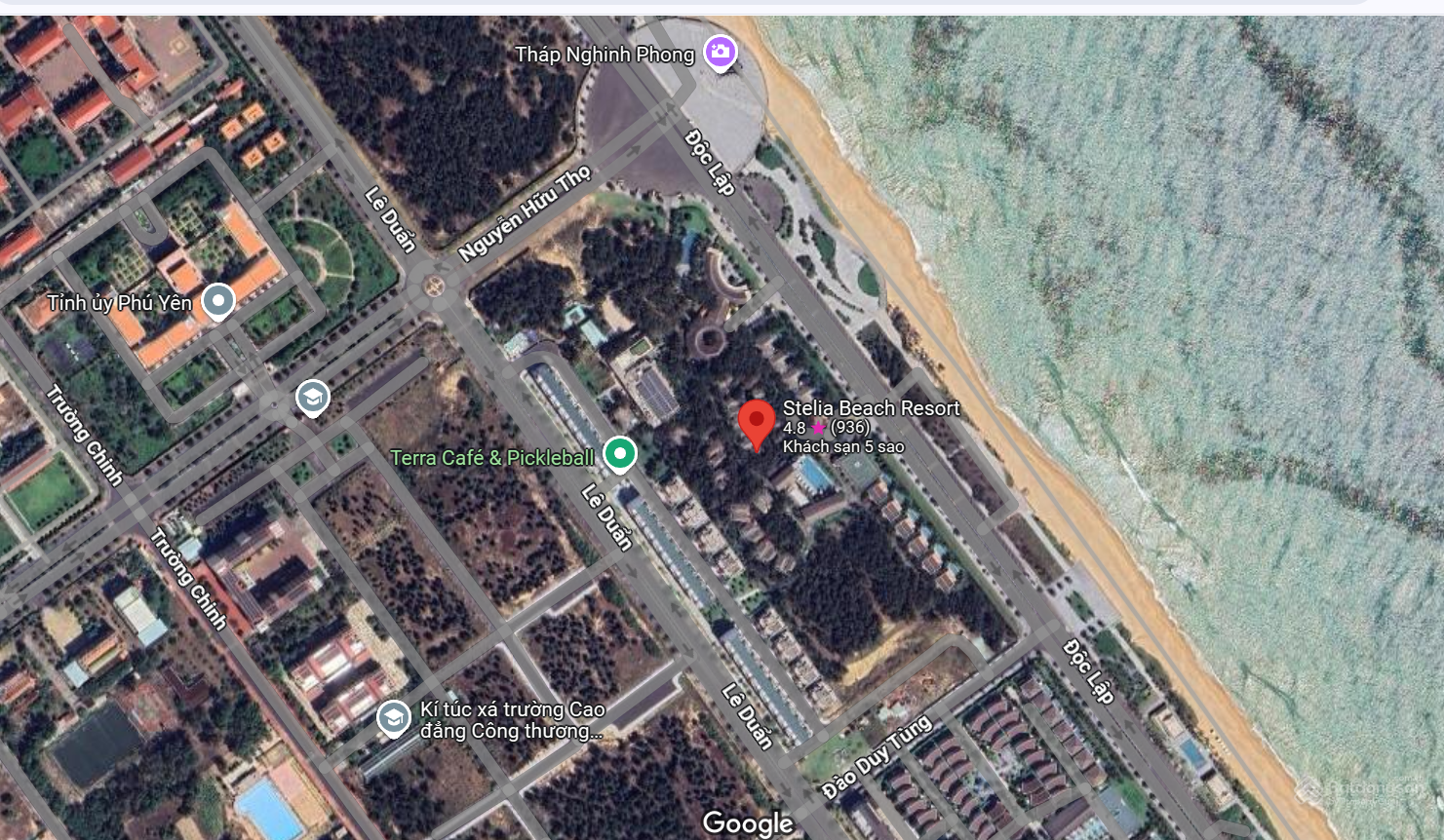Select the Kí túc xá trường Cao đẳng marker
1444x840 pixels.
(393, 719)
